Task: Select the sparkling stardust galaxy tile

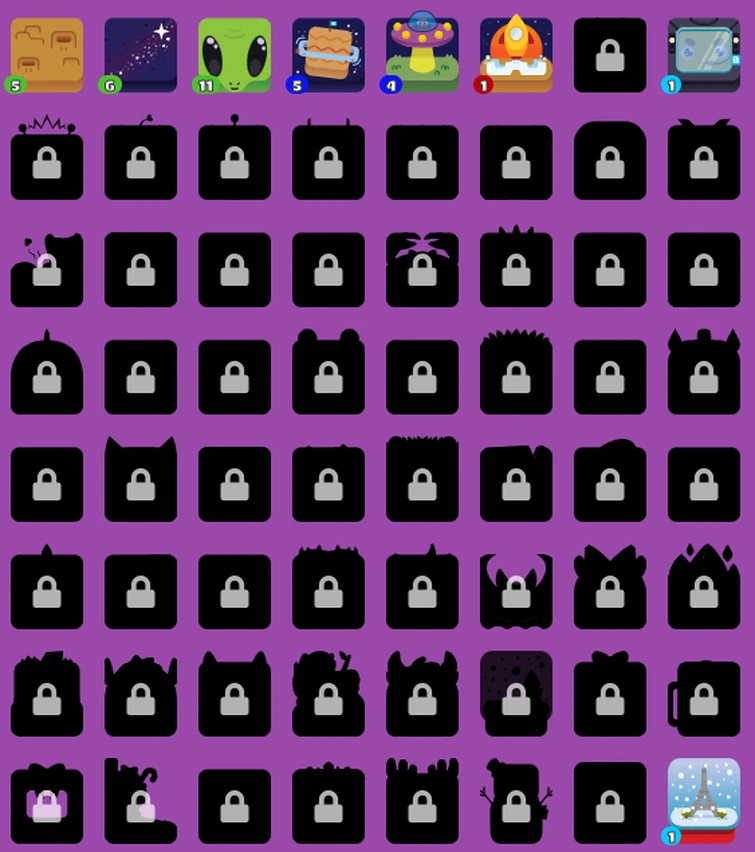Action: pyautogui.click(x=141, y=54)
